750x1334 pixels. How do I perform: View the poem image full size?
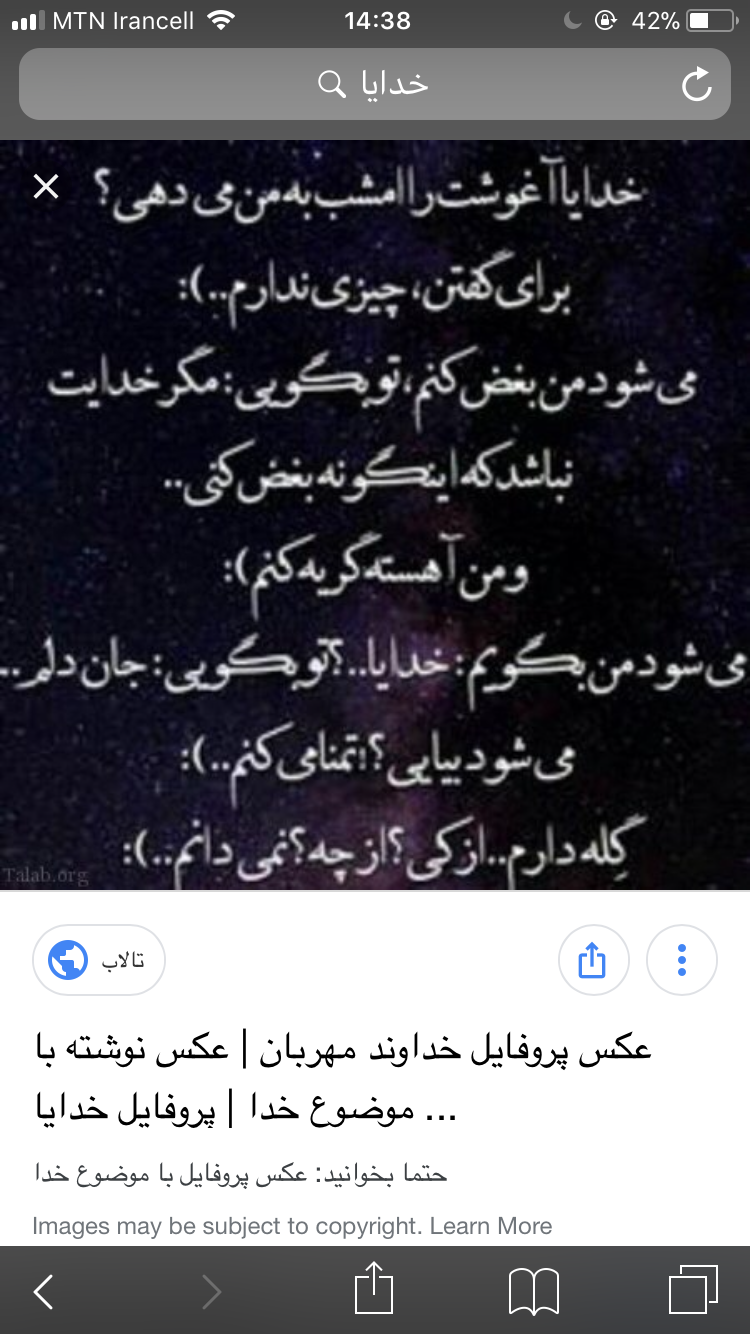point(374,515)
